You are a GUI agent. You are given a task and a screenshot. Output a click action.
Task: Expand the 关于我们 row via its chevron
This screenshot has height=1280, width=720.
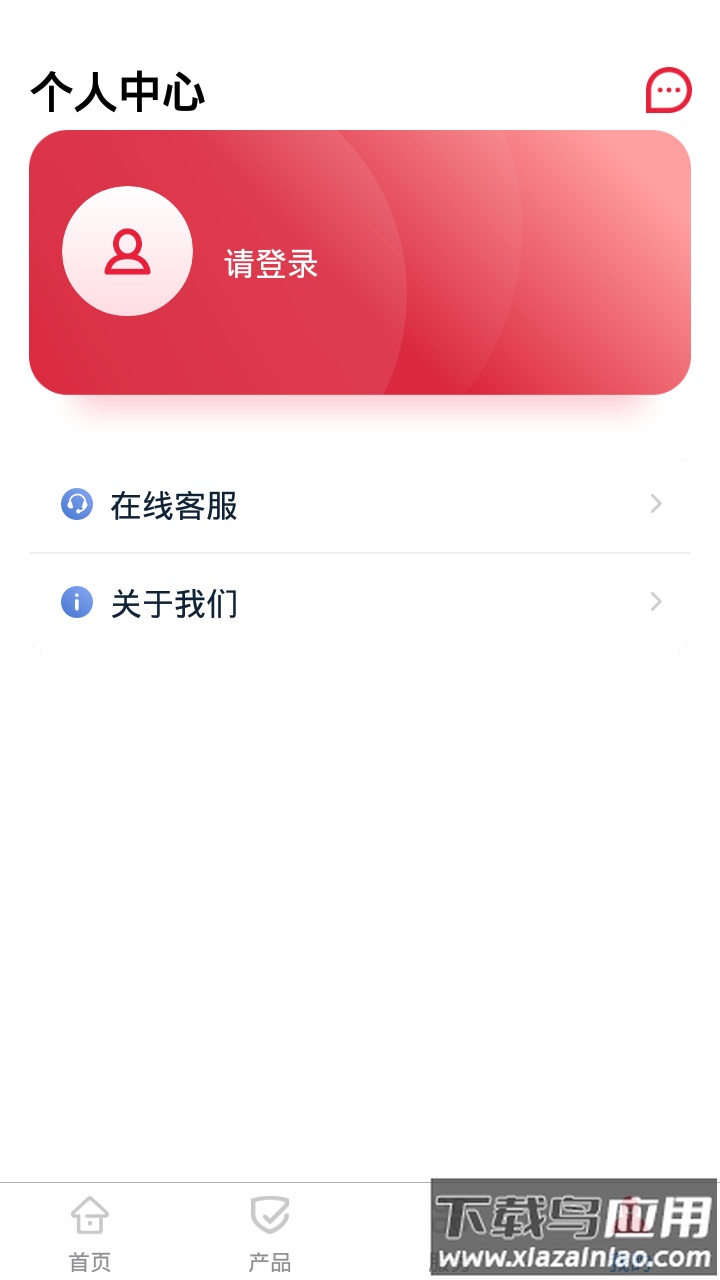tap(655, 602)
